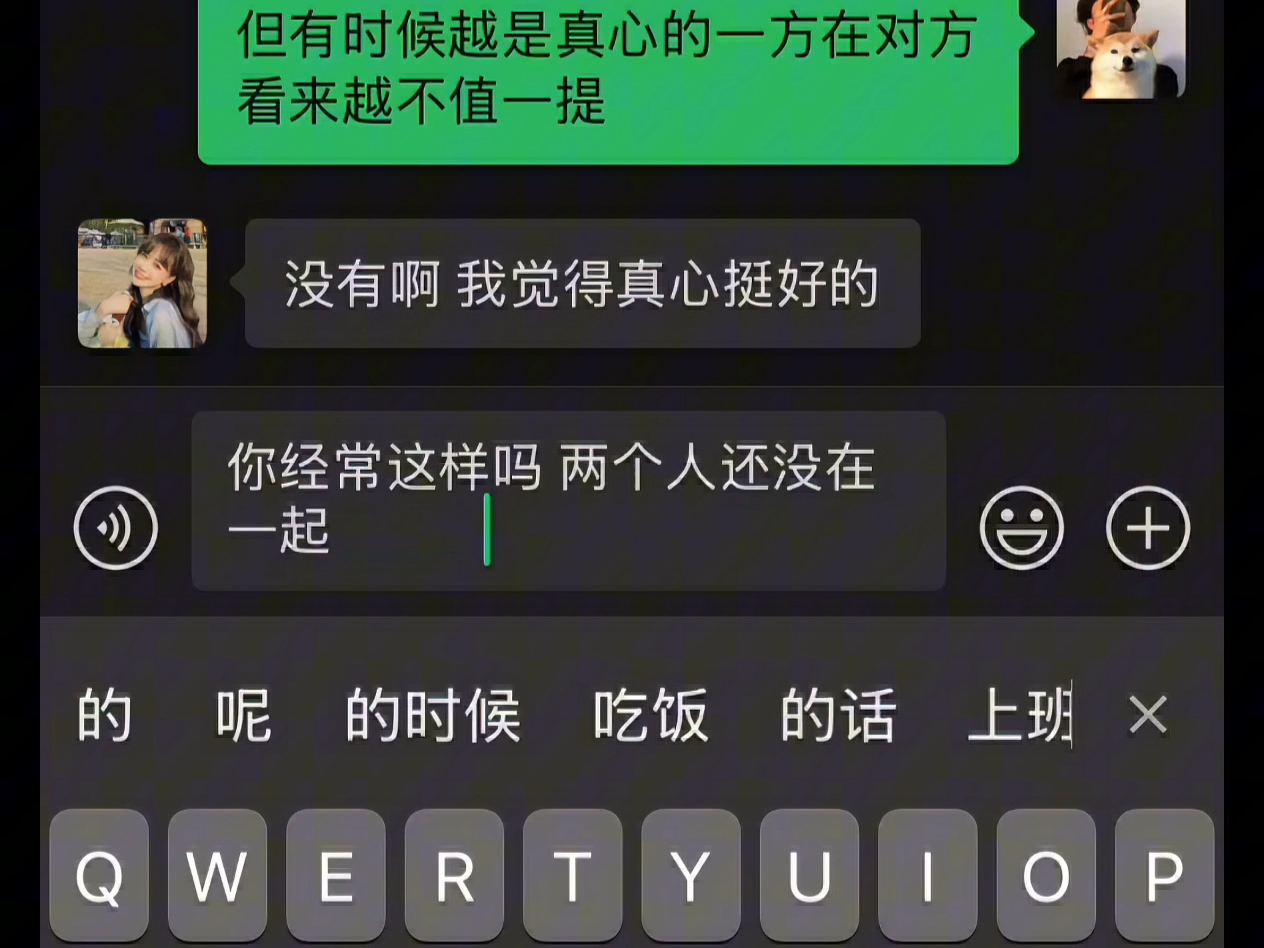Hit the P key on keyboard

(1164, 877)
